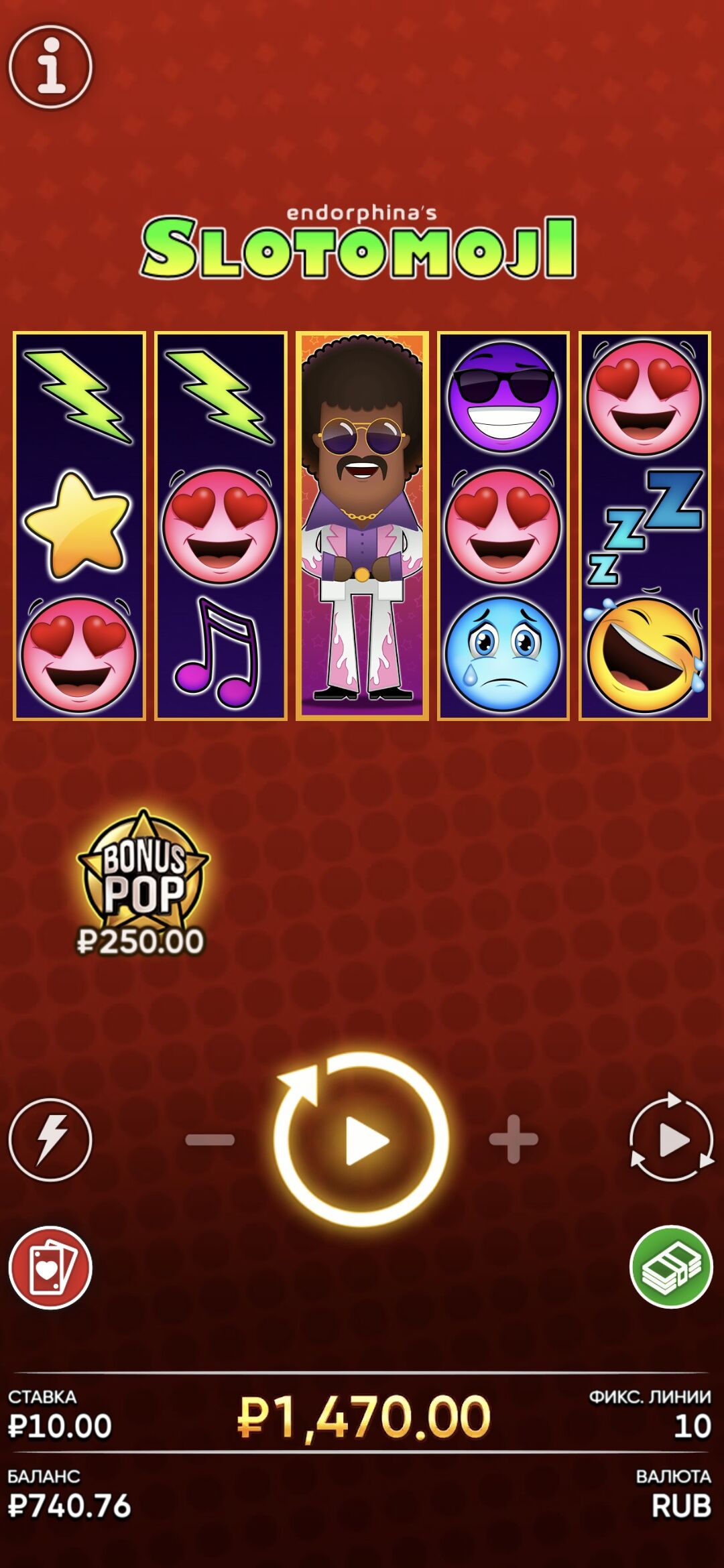Collect winnings with the green cash button
This screenshot has width=724, height=1568.
(671, 1266)
